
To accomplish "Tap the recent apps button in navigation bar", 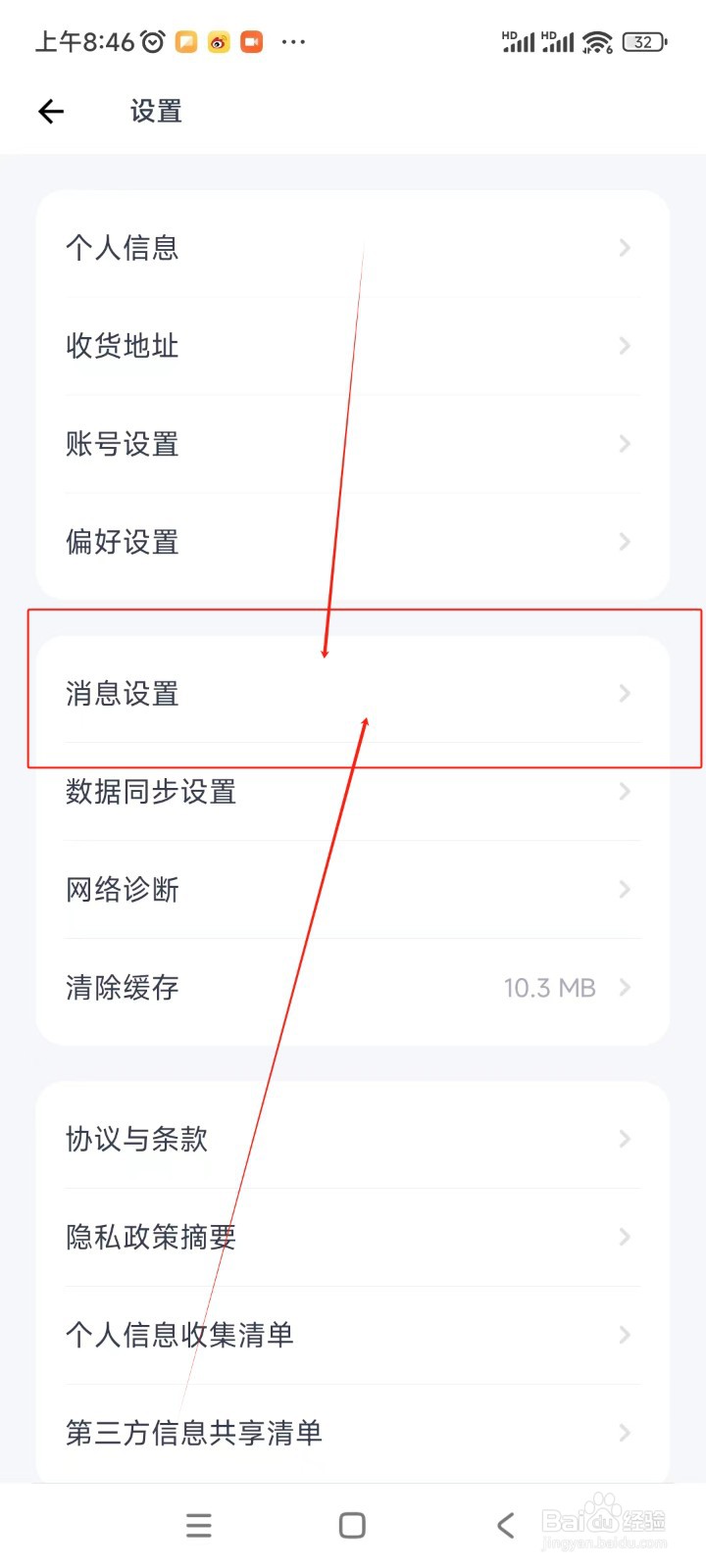I will tap(198, 1525).
